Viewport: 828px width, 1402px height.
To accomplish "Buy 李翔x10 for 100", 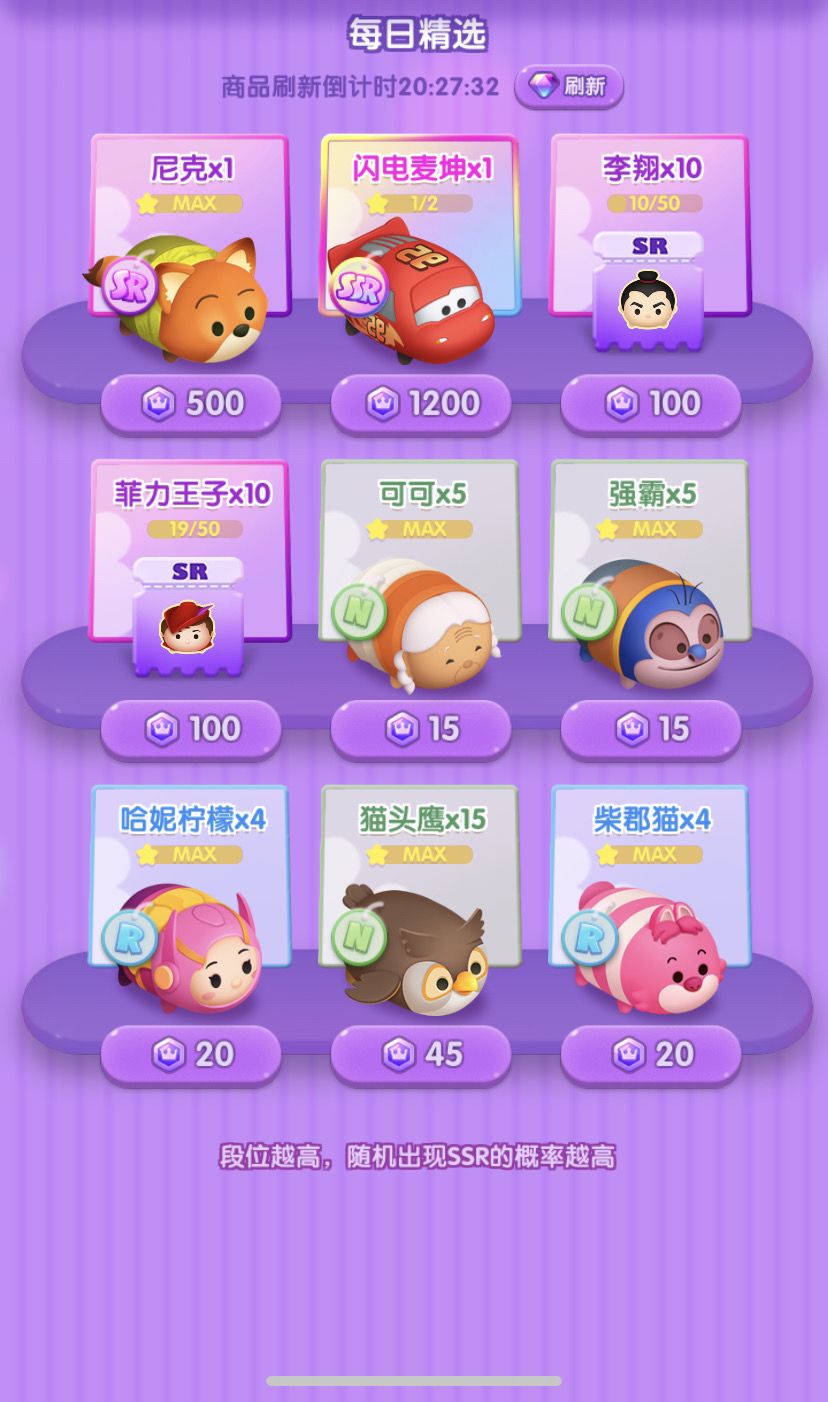I will 651,404.
